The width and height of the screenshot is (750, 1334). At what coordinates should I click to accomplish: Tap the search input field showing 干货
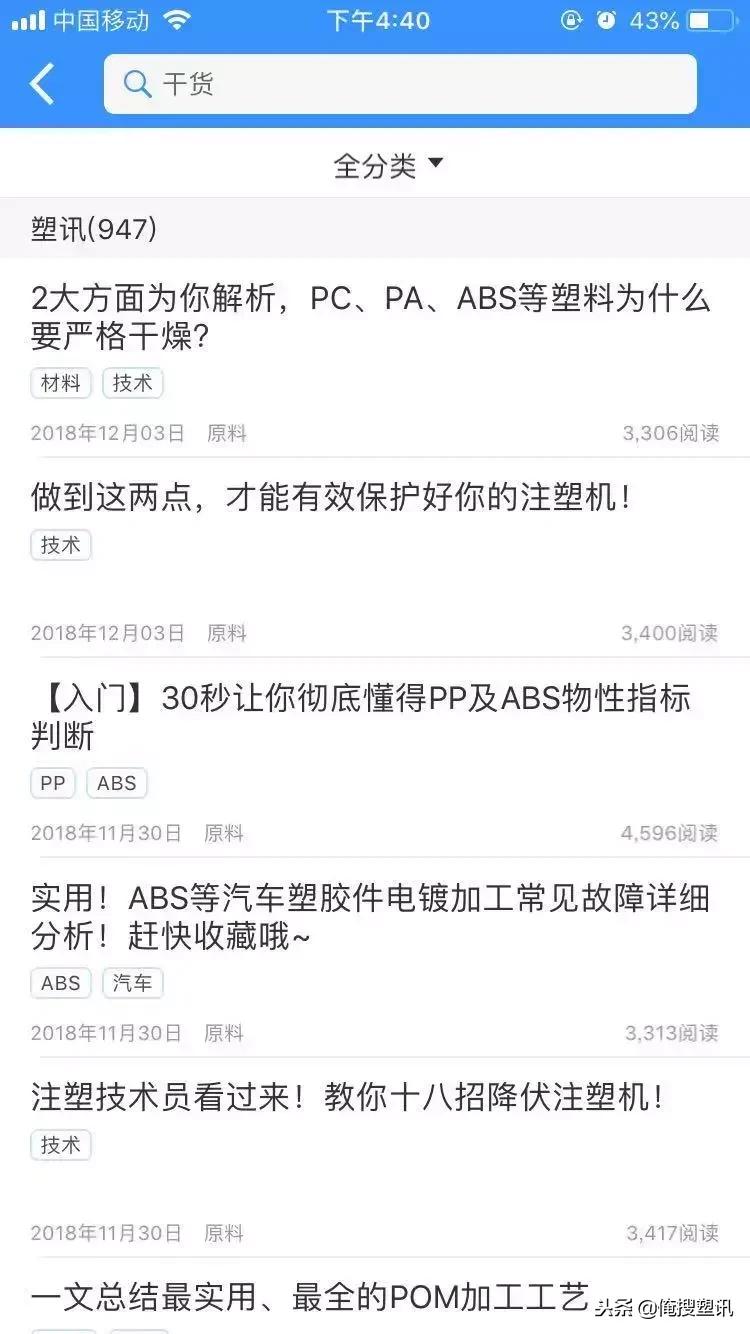(x=400, y=84)
